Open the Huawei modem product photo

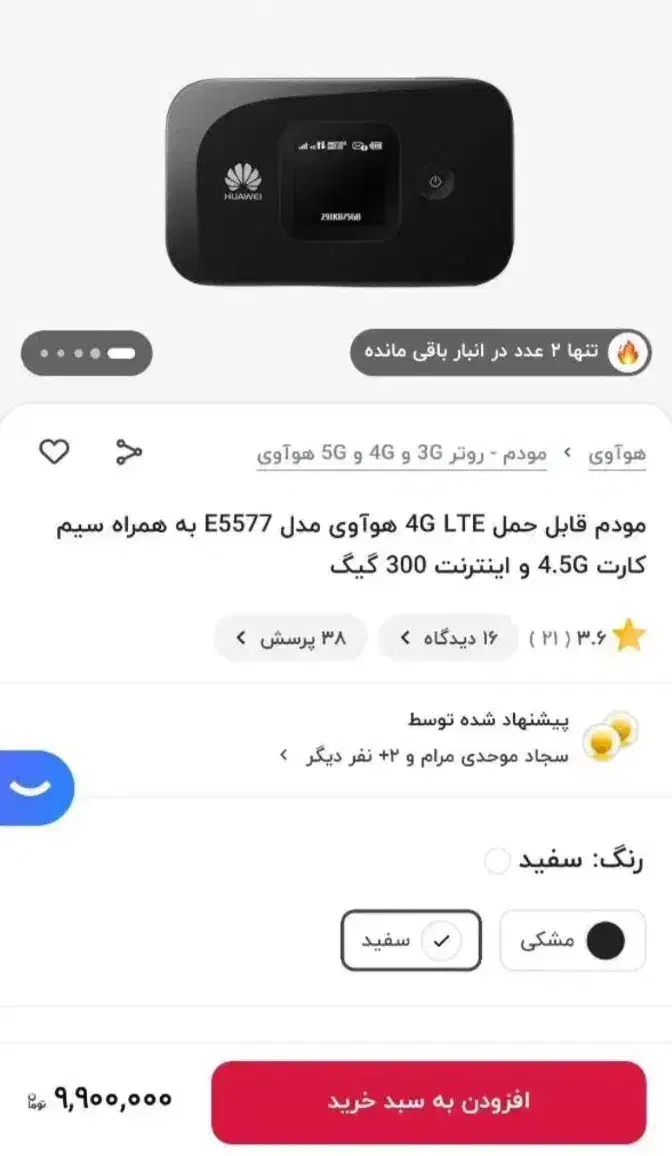[x=340, y=182]
